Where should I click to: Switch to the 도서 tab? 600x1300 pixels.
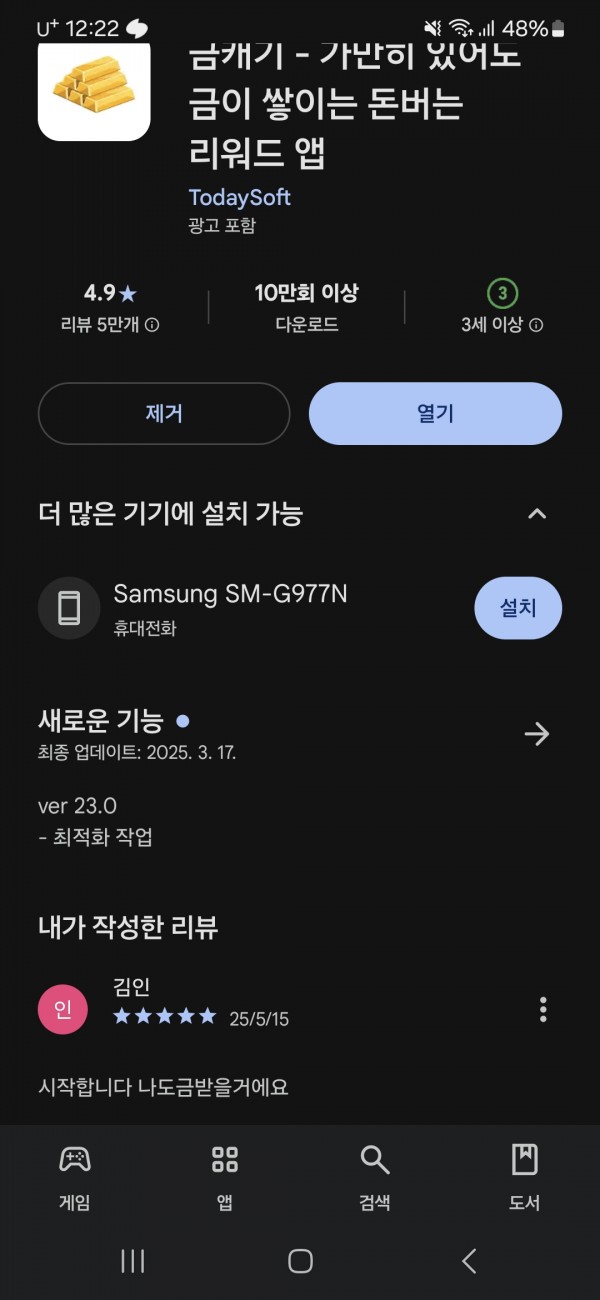coord(524,1177)
